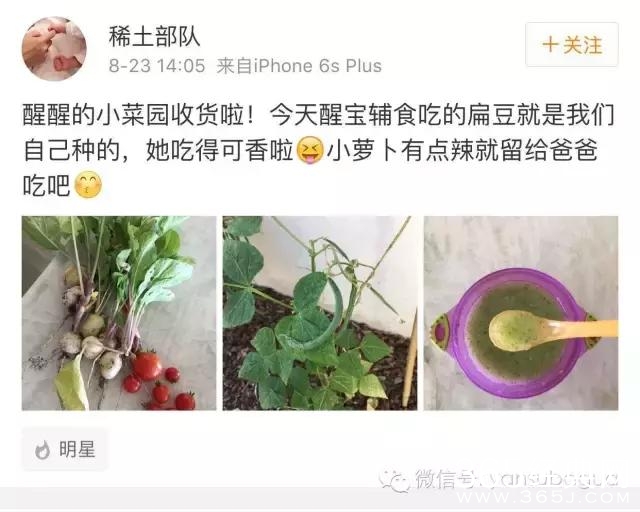
Task: View the radish and tomato harvest photo
Action: point(119,313)
